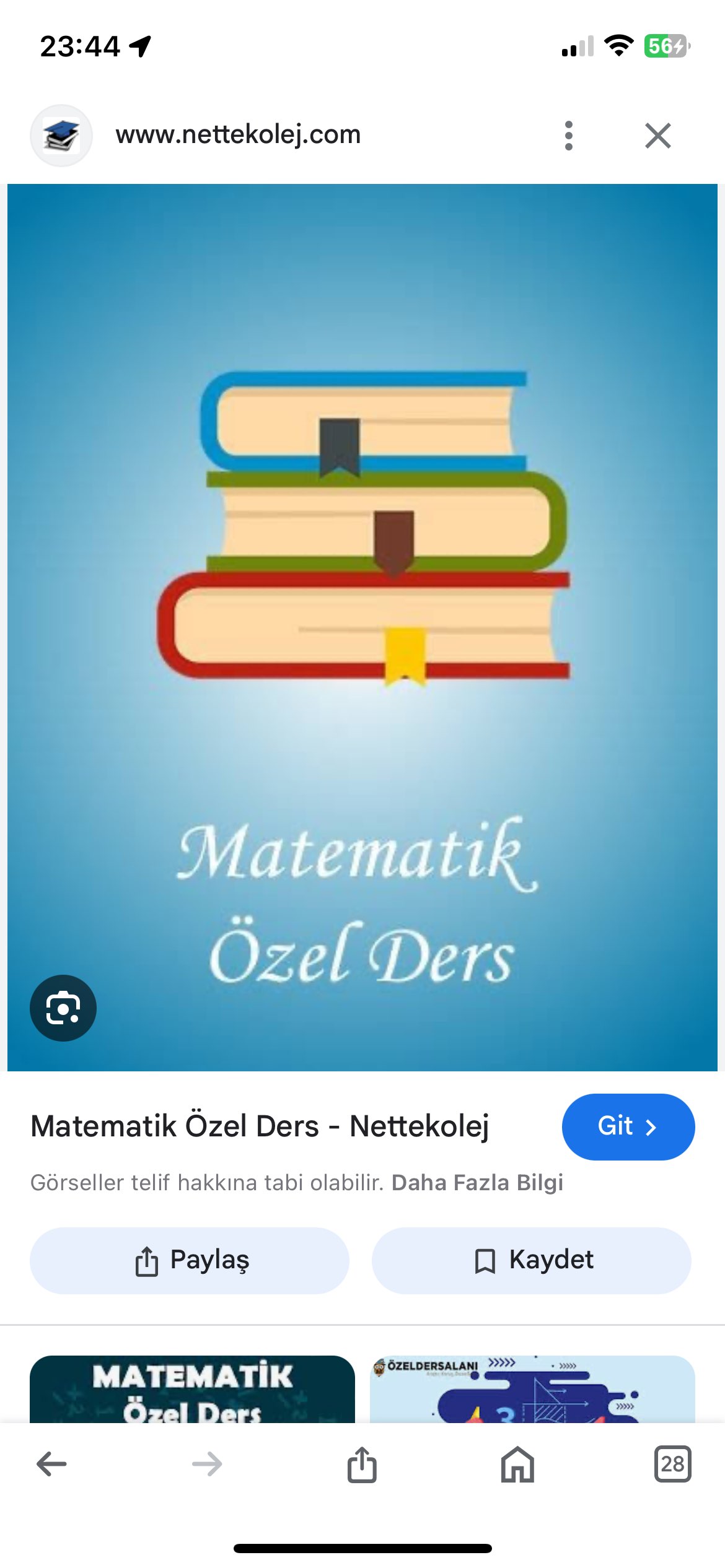Open the ÖZELDERSALANI related image

coord(532,1389)
